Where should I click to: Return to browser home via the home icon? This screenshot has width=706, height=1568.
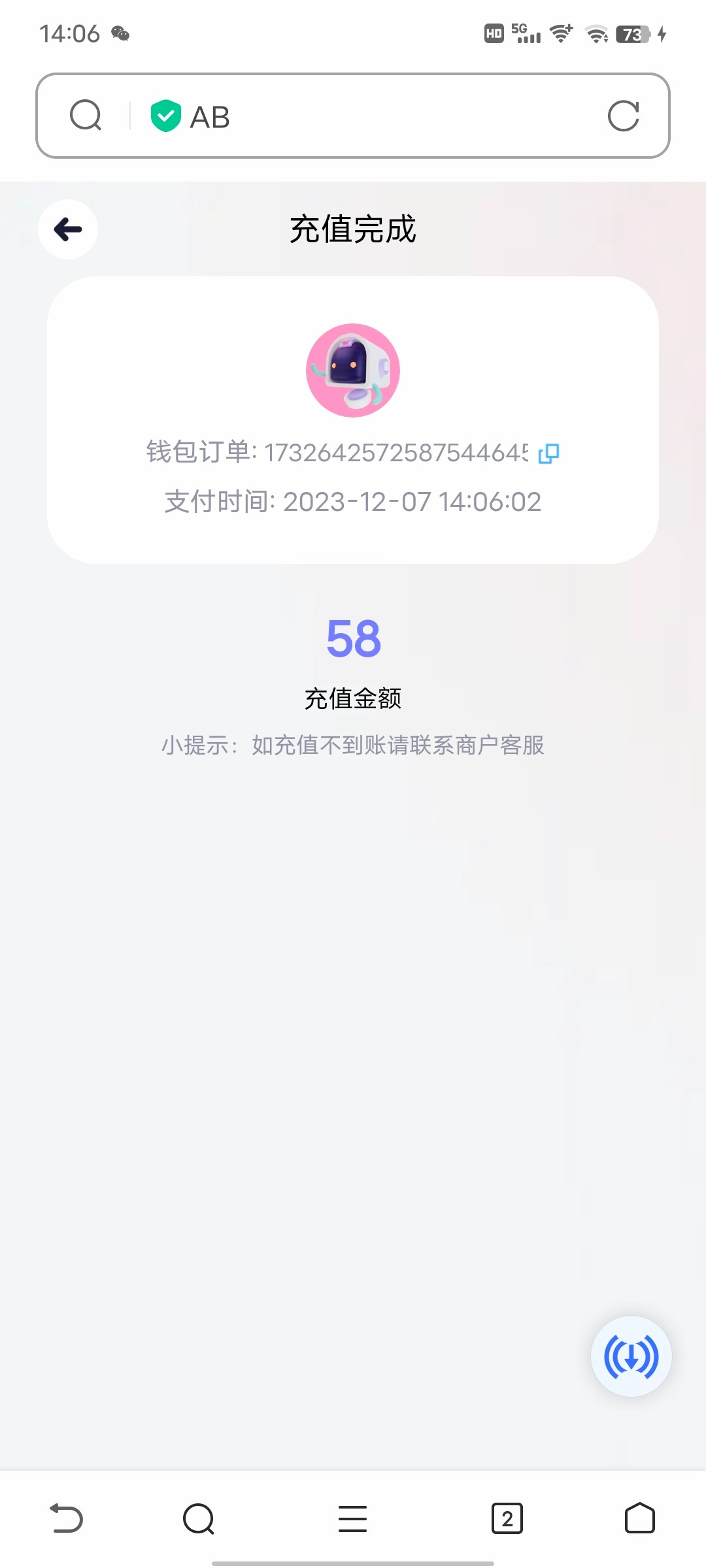point(637,1516)
